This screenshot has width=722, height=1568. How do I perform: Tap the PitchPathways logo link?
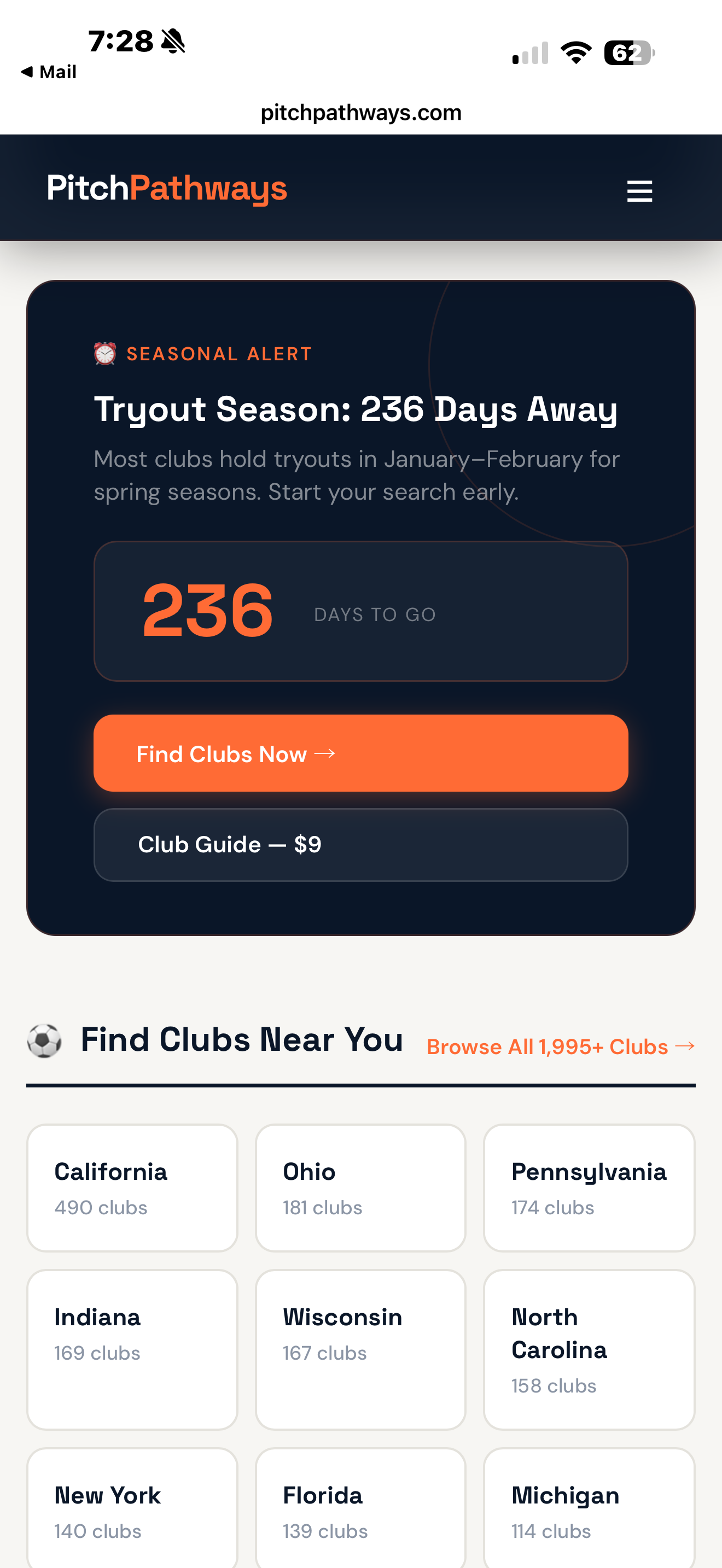tap(167, 188)
